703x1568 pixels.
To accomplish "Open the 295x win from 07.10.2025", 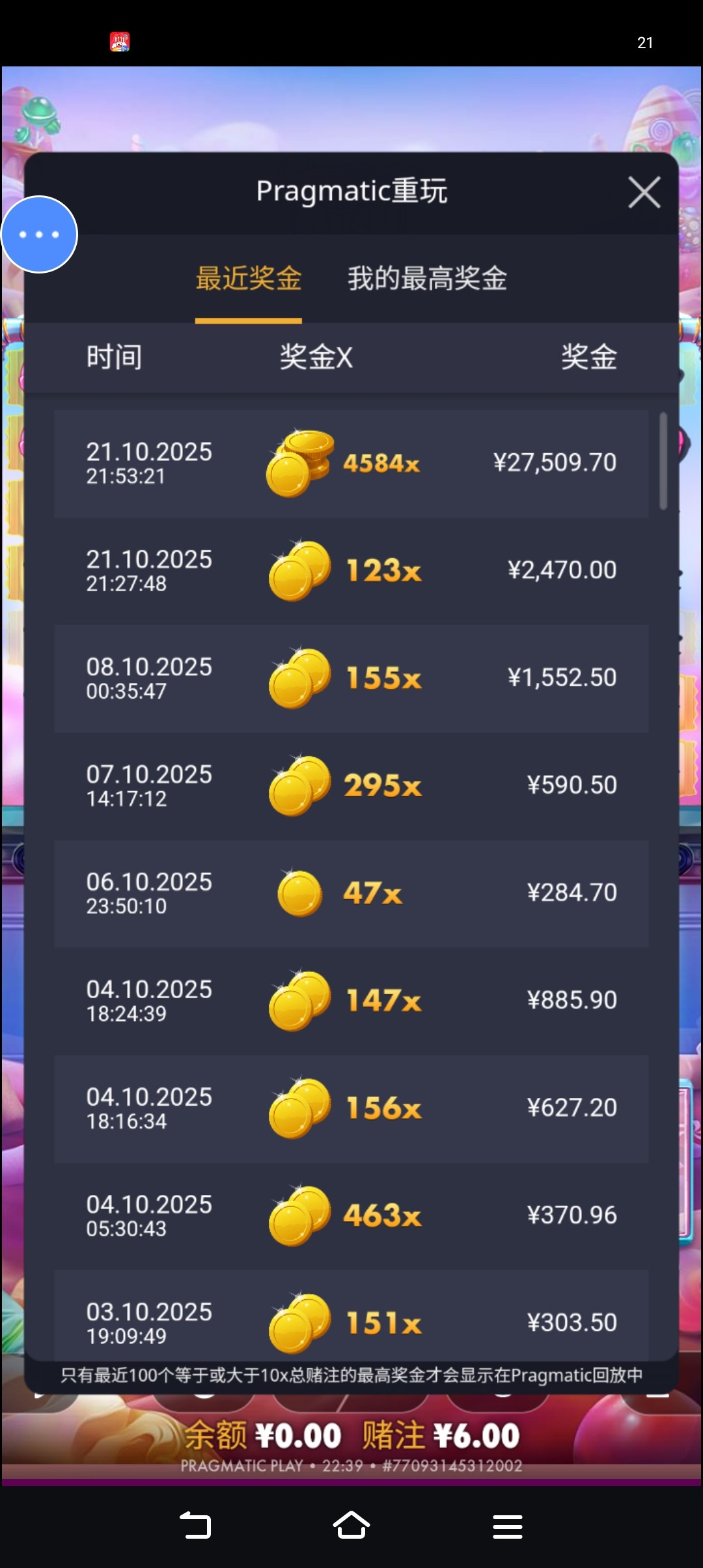I will (351, 786).
